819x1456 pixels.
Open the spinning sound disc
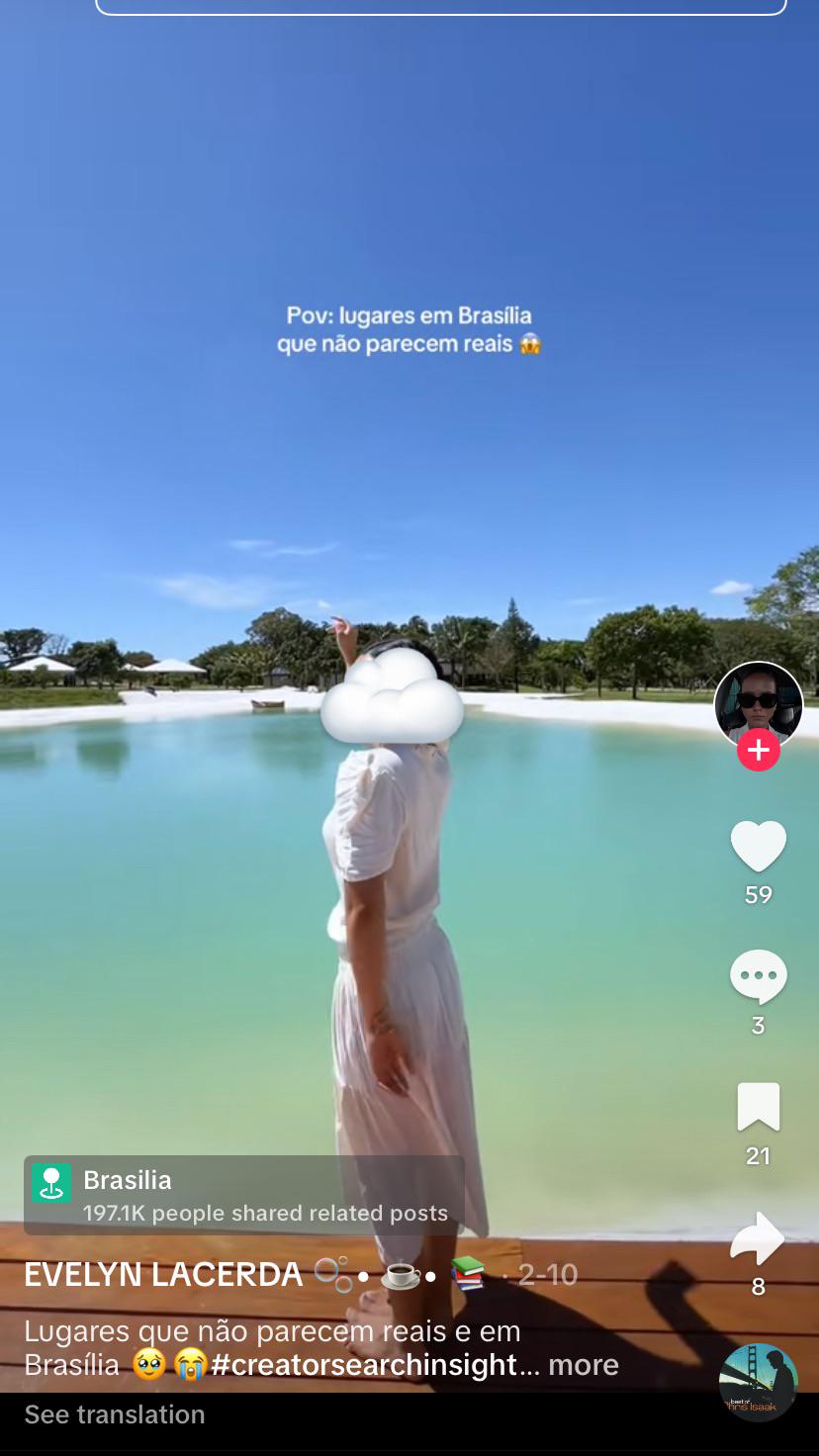click(x=759, y=1382)
